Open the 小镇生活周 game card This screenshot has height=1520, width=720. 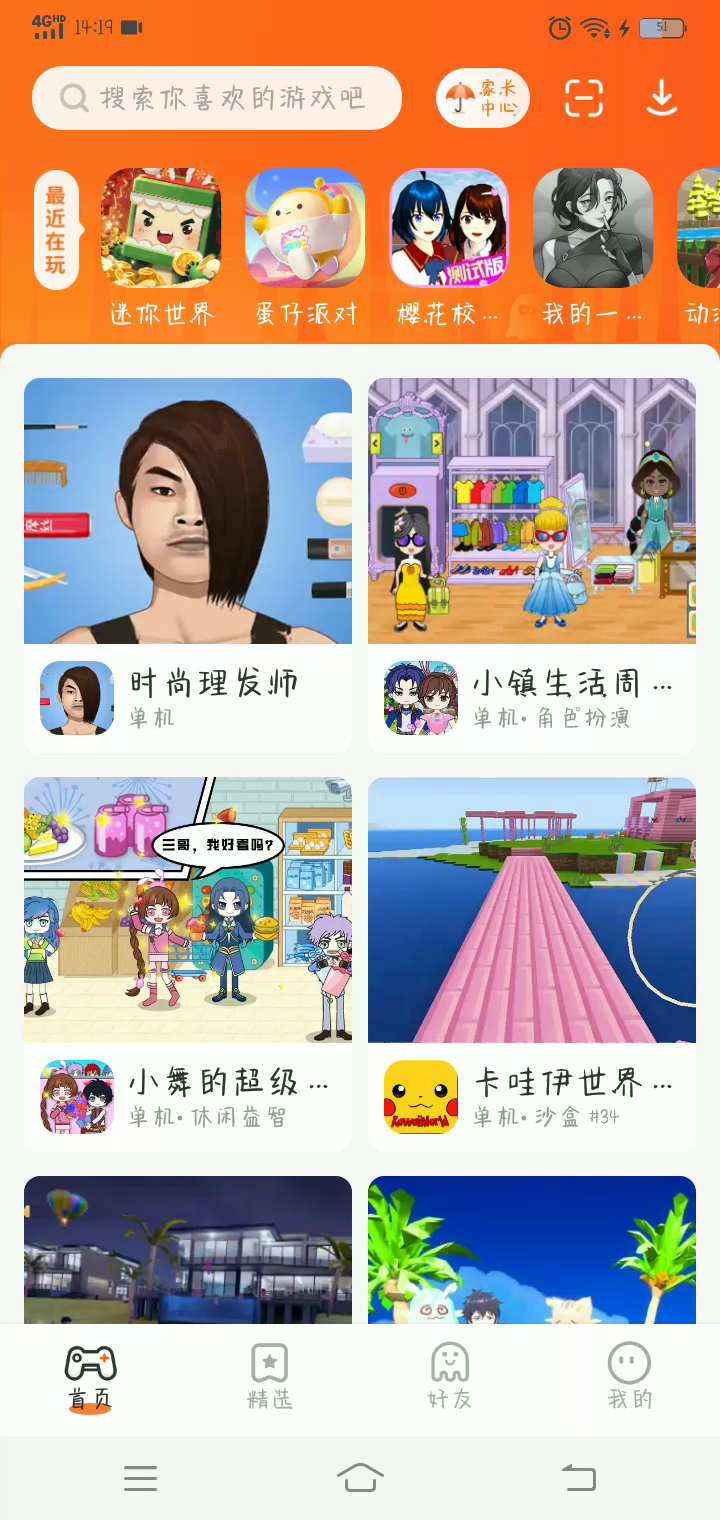pyautogui.click(x=532, y=564)
